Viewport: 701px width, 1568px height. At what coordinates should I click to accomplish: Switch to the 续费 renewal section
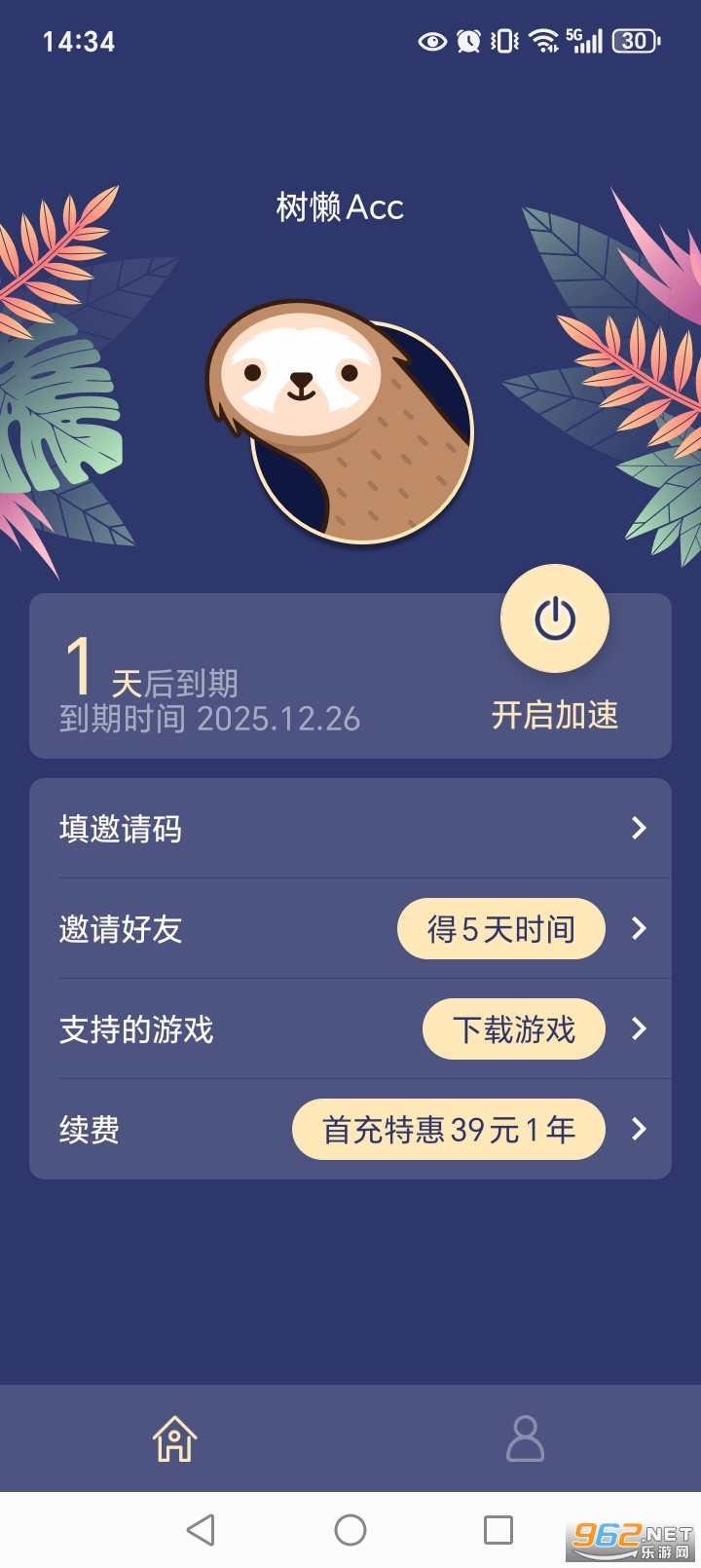coord(639,1130)
